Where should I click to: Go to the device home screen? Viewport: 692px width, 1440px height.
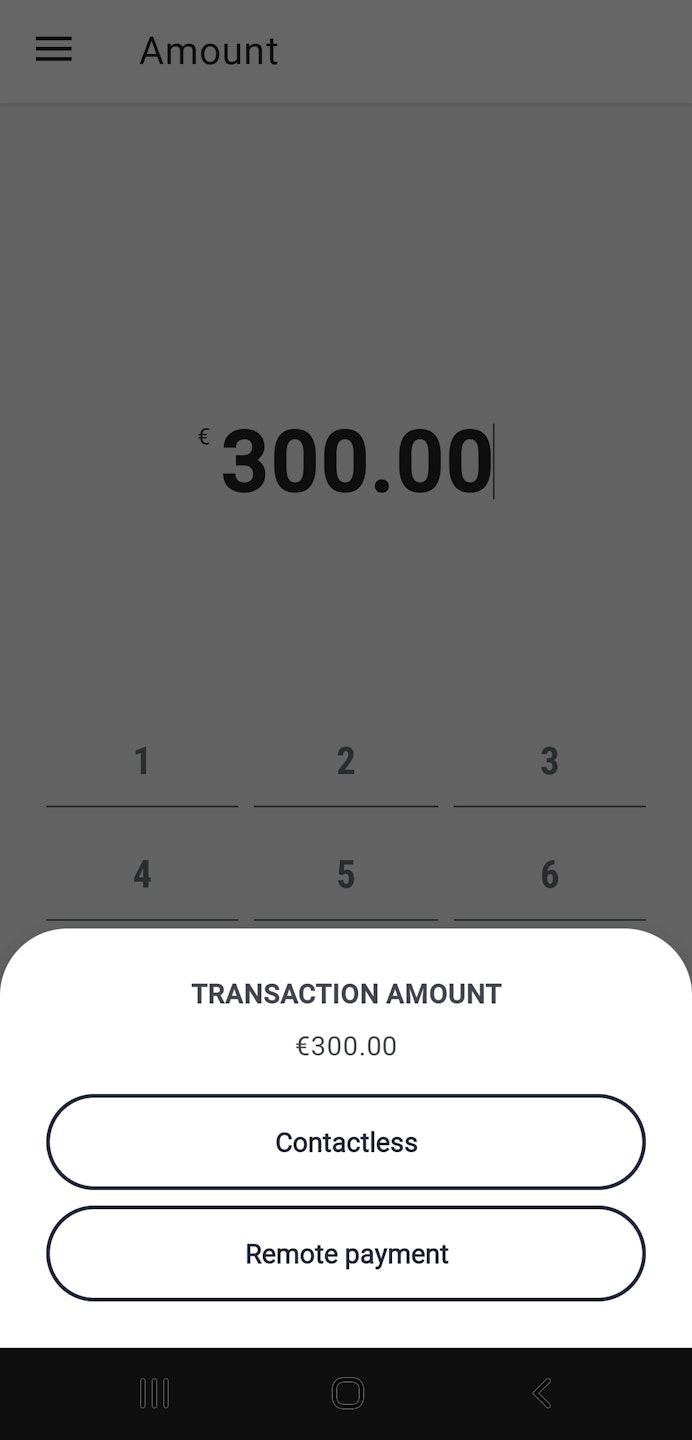point(347,1393)
